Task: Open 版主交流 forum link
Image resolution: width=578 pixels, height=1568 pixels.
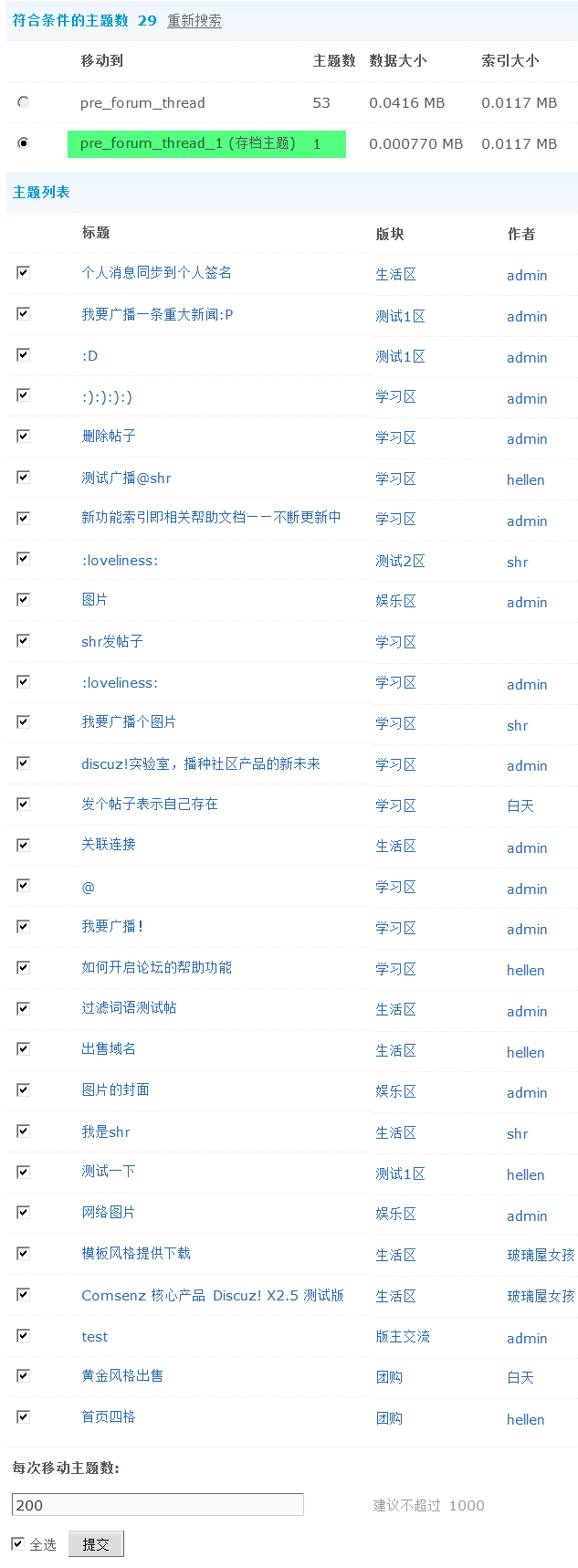Action: coord(403,1336)
